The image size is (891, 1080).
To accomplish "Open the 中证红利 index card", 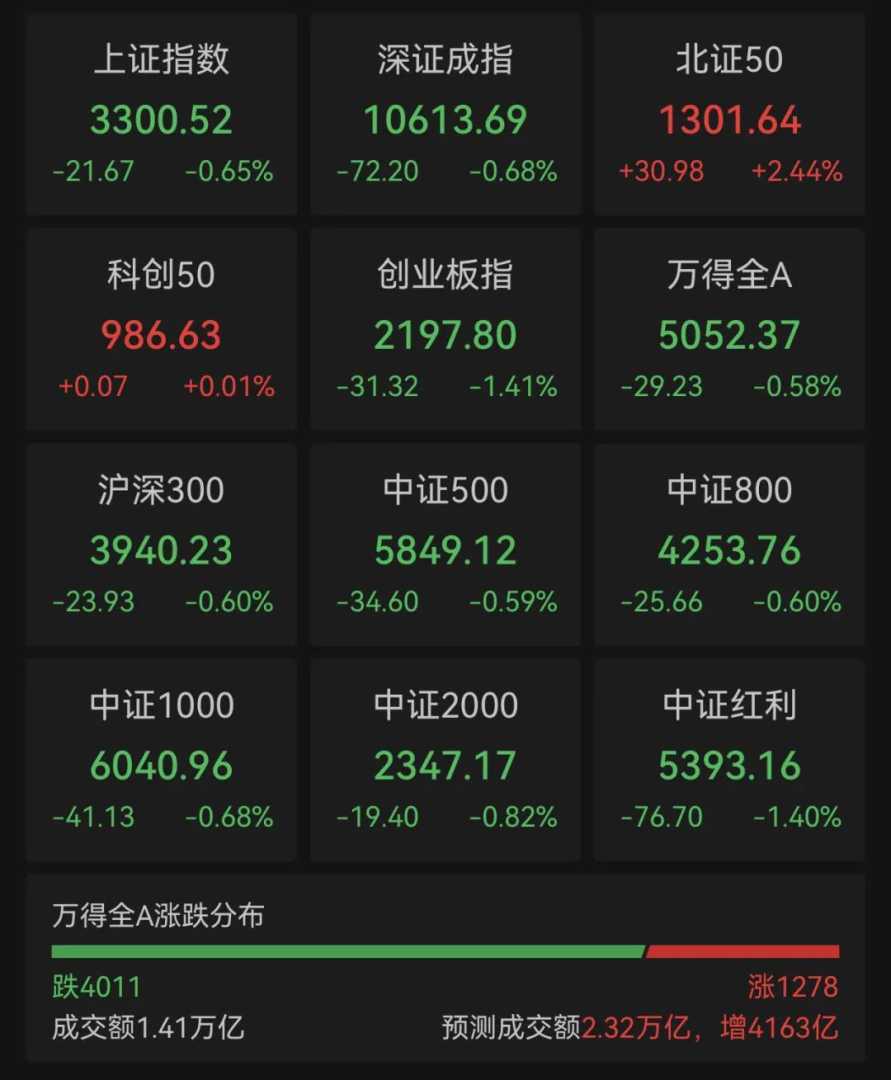I will point(729,760).
